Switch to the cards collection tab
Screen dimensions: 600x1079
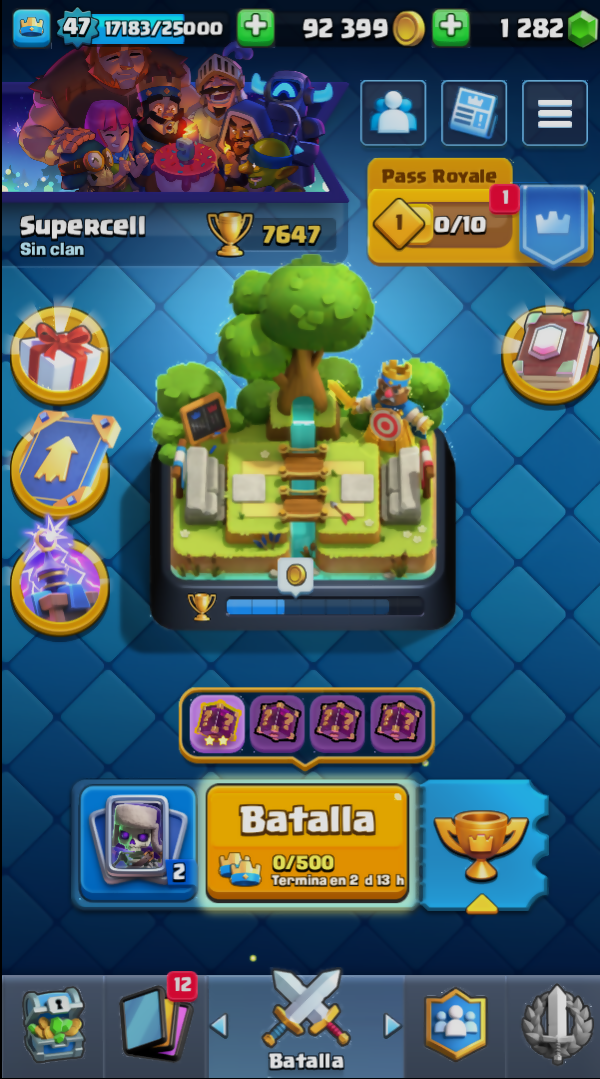pos(156,1024)
